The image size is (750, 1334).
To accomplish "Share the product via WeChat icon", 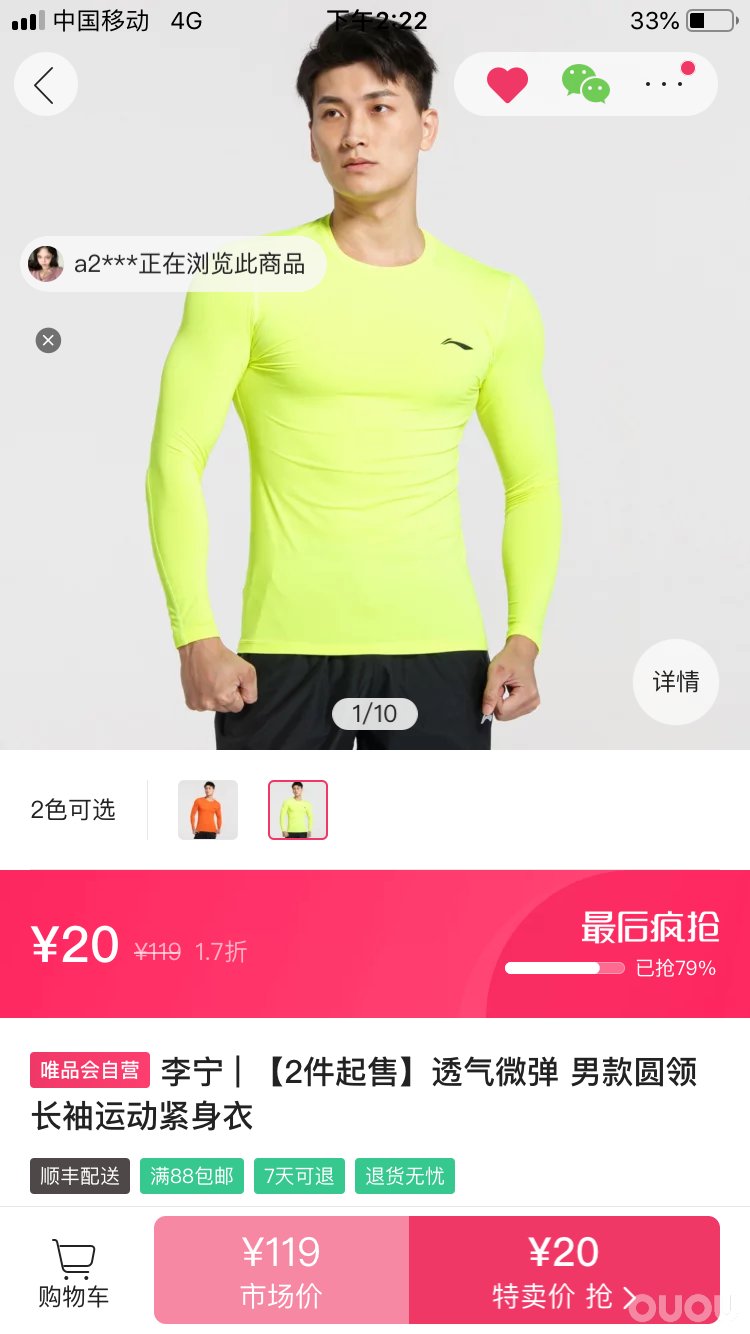I will tap(585, 85).
